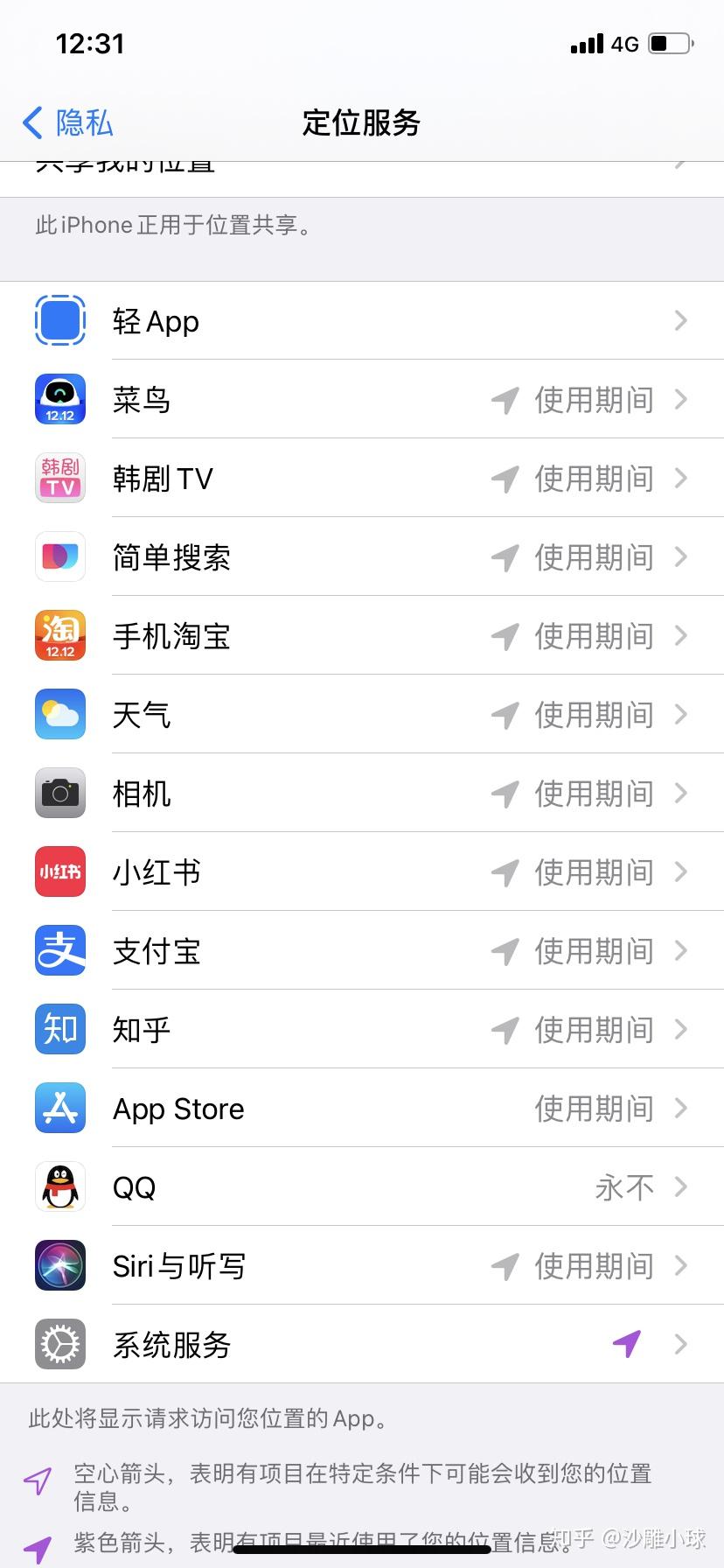The height and width of the screenshot is (1568, 724).
Task: Open 轻 App location settings
Action: (362, 321)
